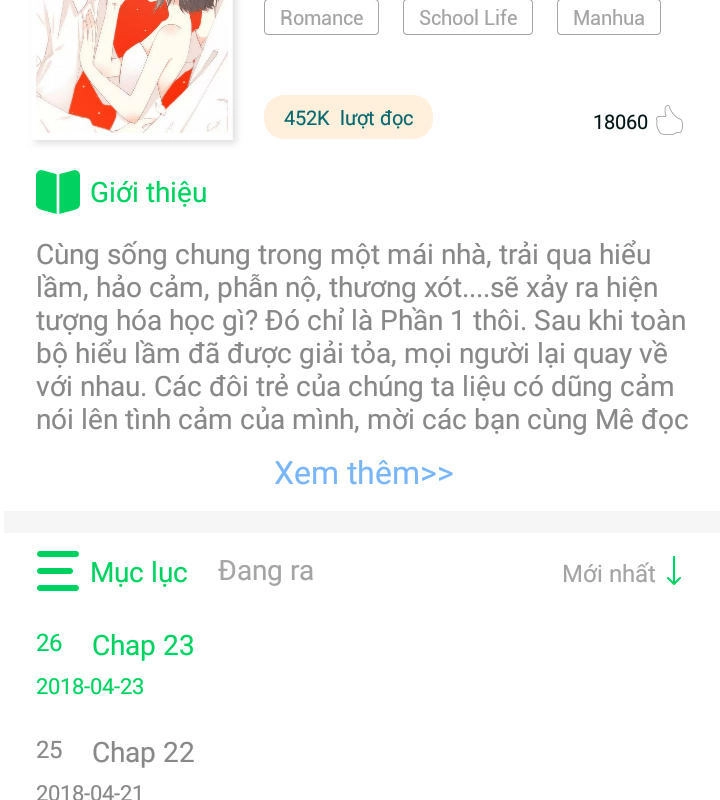Select the Mục lục heading
This screenshot has width=720, height=800.
click(139, 572)
